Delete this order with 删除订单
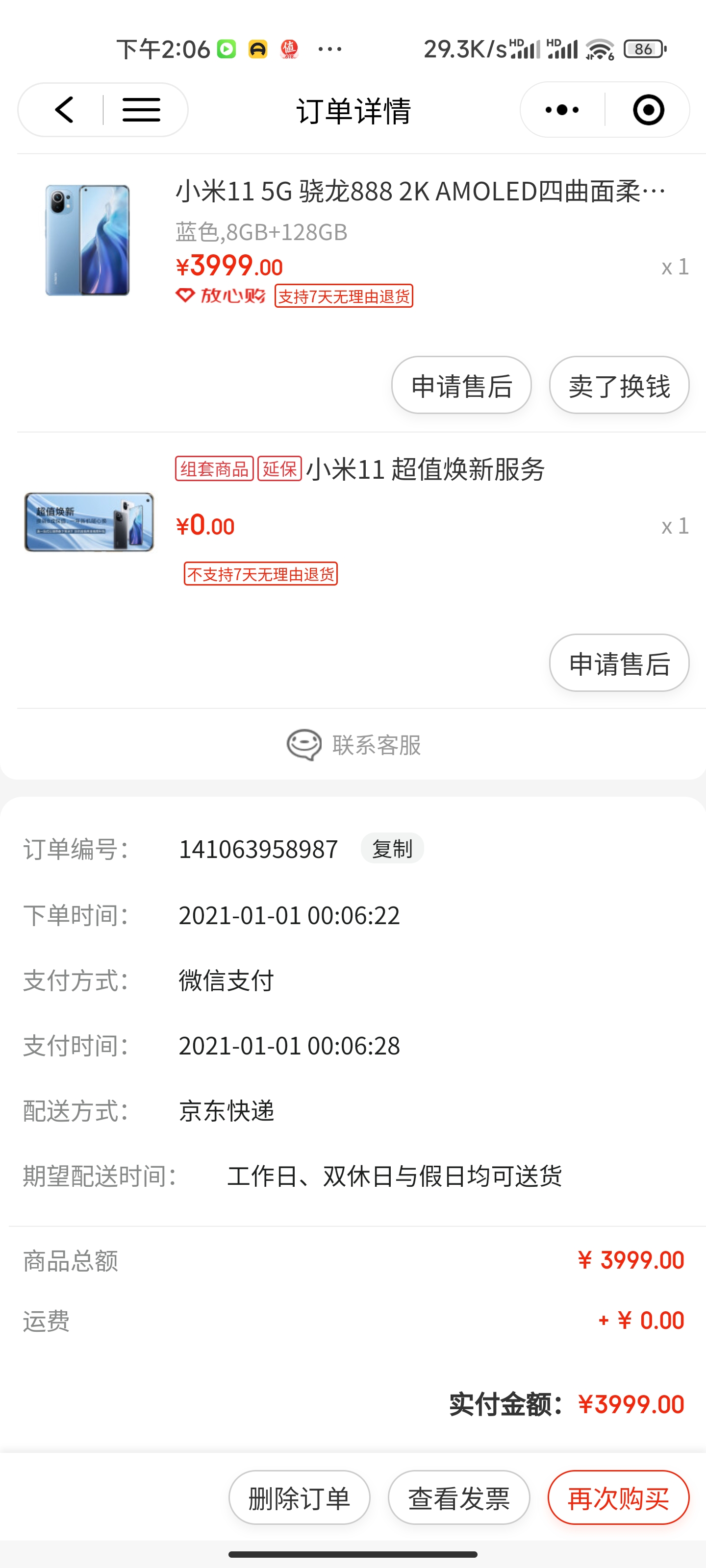 (299, 1498)
